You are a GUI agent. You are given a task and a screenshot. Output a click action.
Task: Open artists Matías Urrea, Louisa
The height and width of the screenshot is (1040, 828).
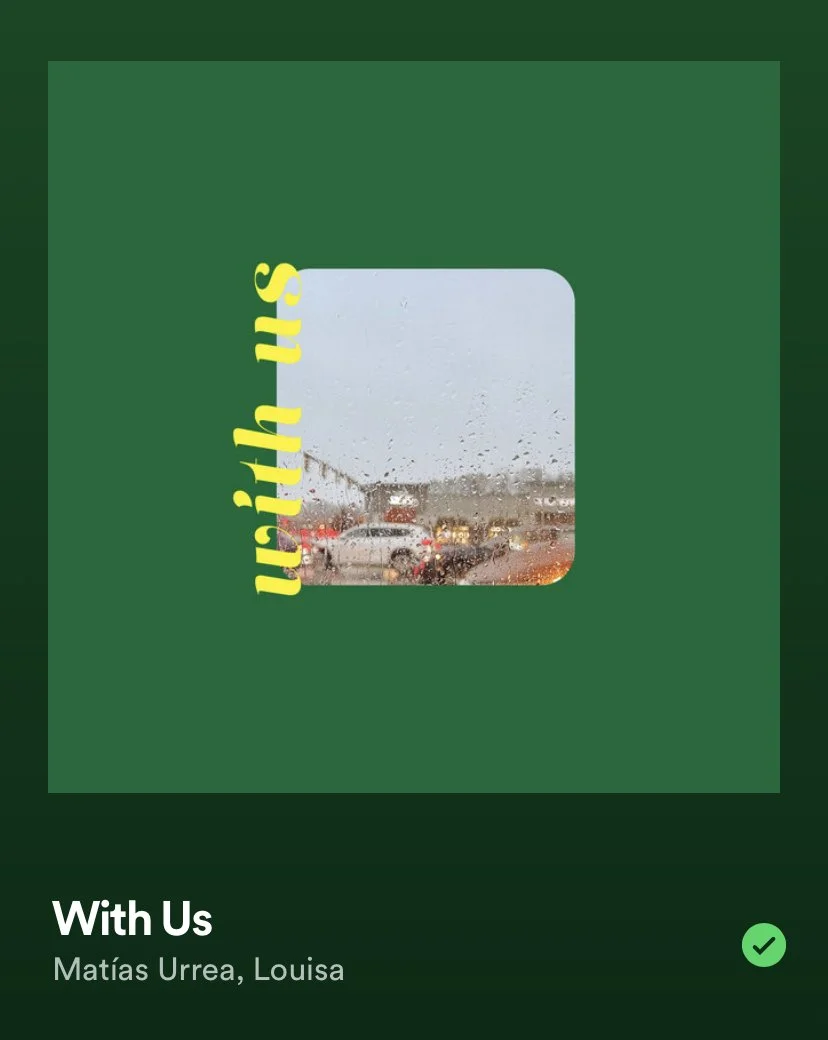(x=198, y=970)
